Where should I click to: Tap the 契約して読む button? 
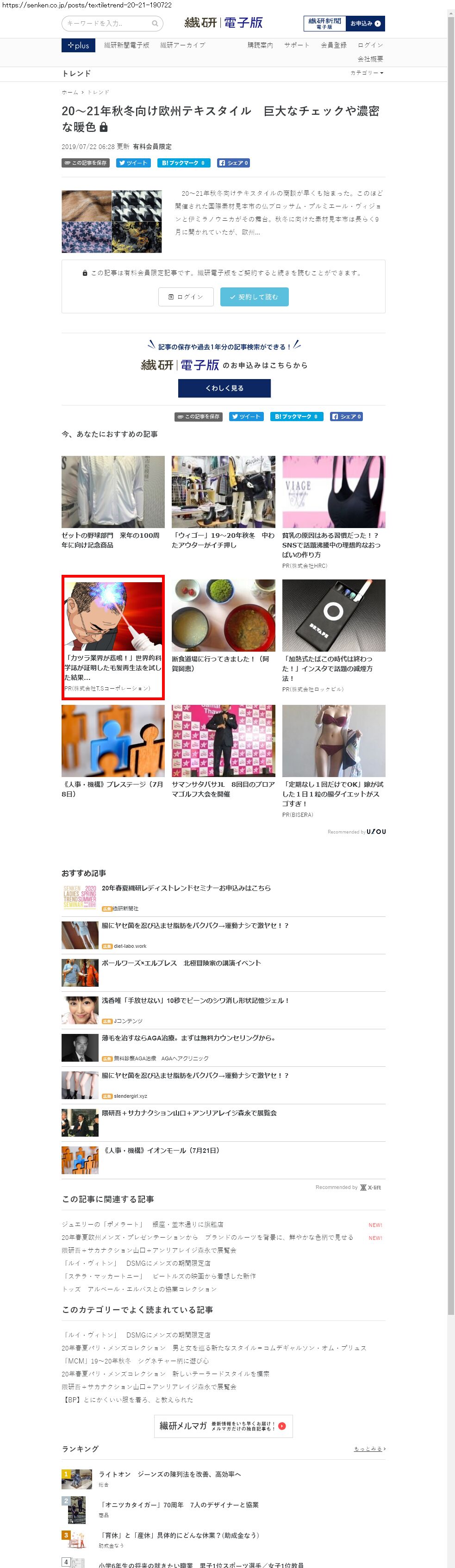click(x=254, y=297)
